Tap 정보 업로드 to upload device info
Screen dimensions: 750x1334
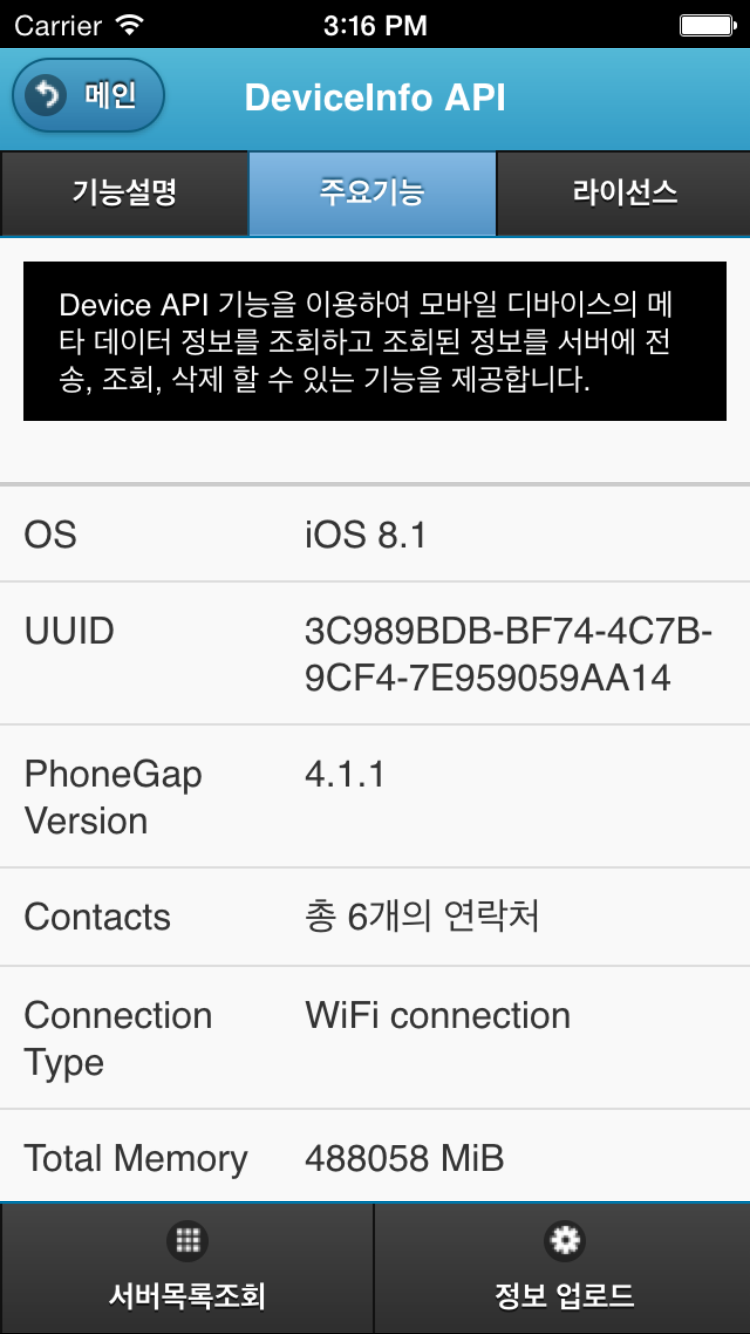click(563, 1268)
